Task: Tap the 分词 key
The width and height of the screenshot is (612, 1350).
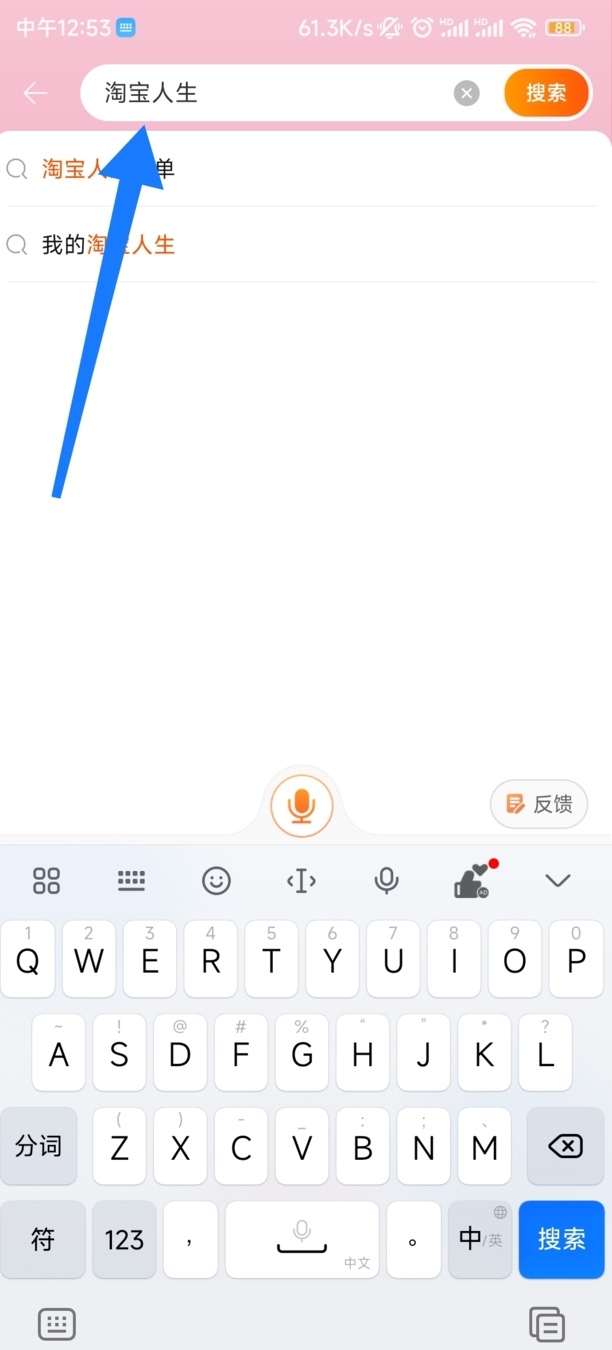Action: (x=39, y=1146)
